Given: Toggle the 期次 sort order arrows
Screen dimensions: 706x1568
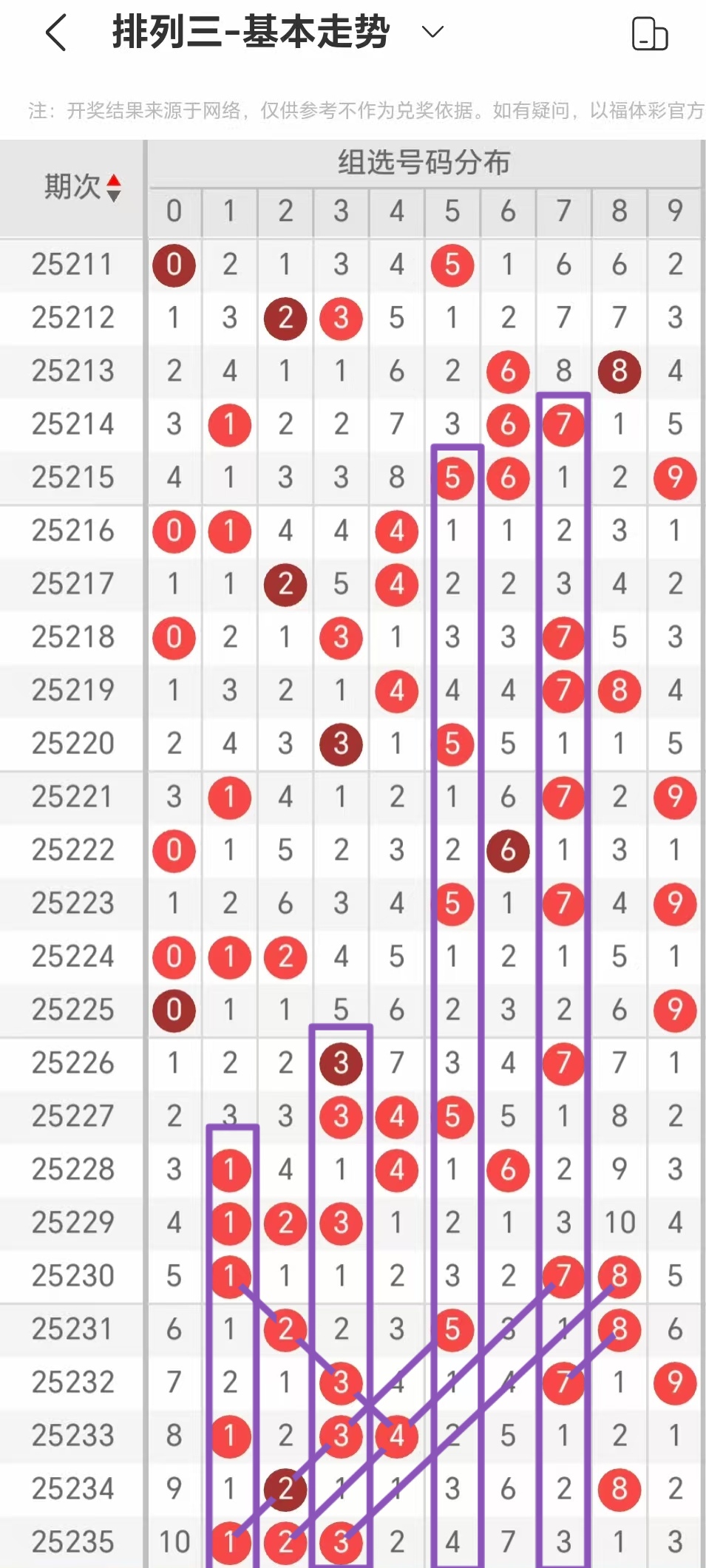Looking at the screenshot, I should coord(114,188).
